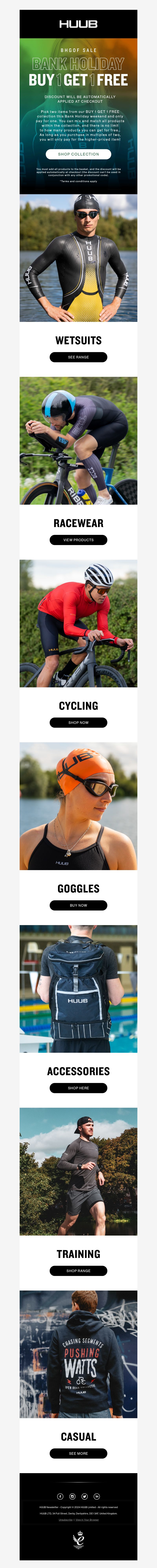Open HUUB's Instagram icon
Viewport: 157px width, 1568px height.
tap(72, 1496)
